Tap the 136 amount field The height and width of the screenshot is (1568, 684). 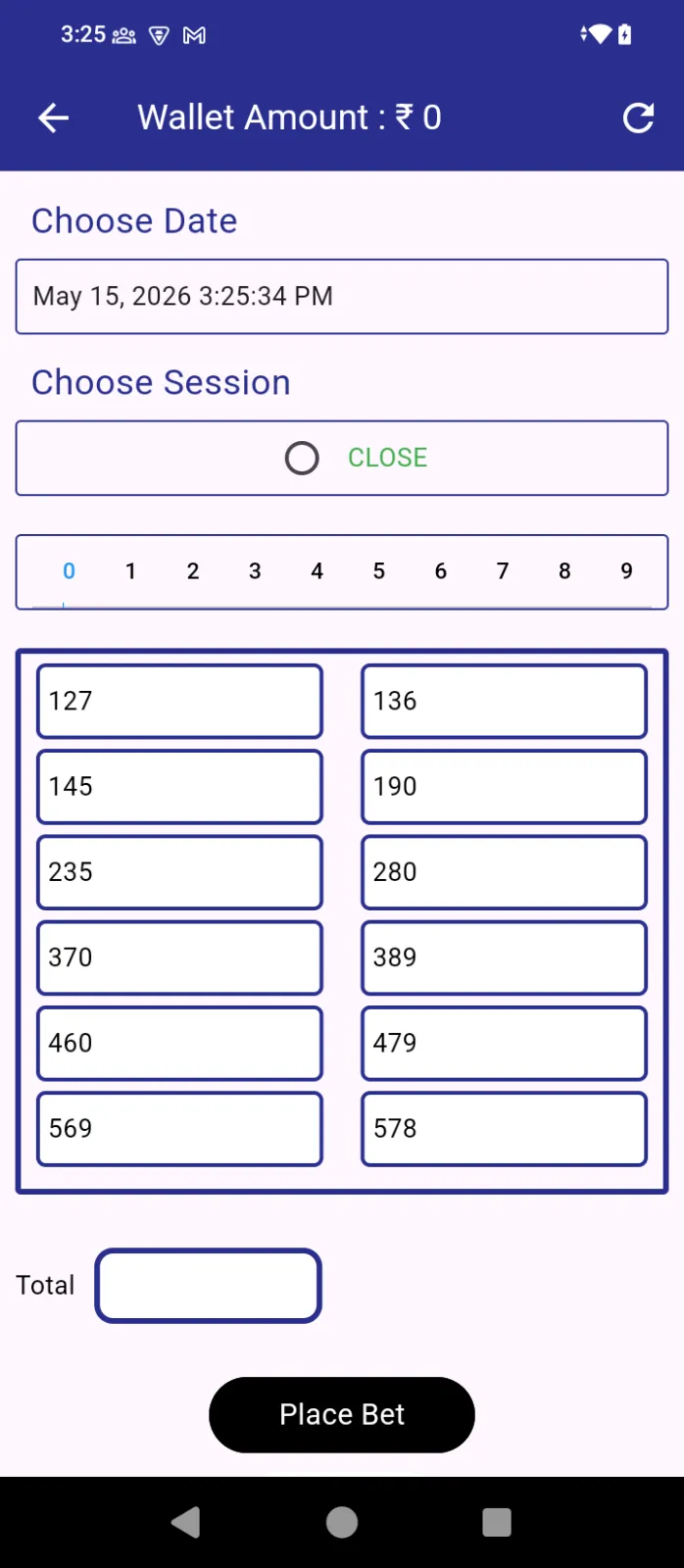click(x=504, y=701)
